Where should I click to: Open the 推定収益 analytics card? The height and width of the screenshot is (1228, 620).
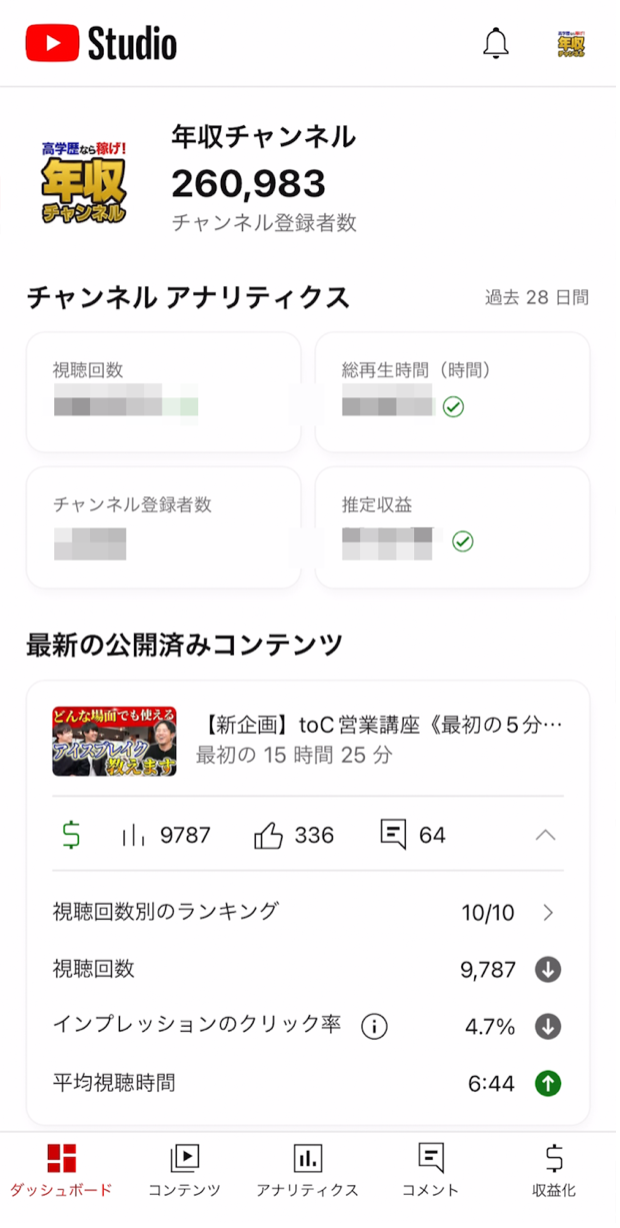tap(452, 527)
